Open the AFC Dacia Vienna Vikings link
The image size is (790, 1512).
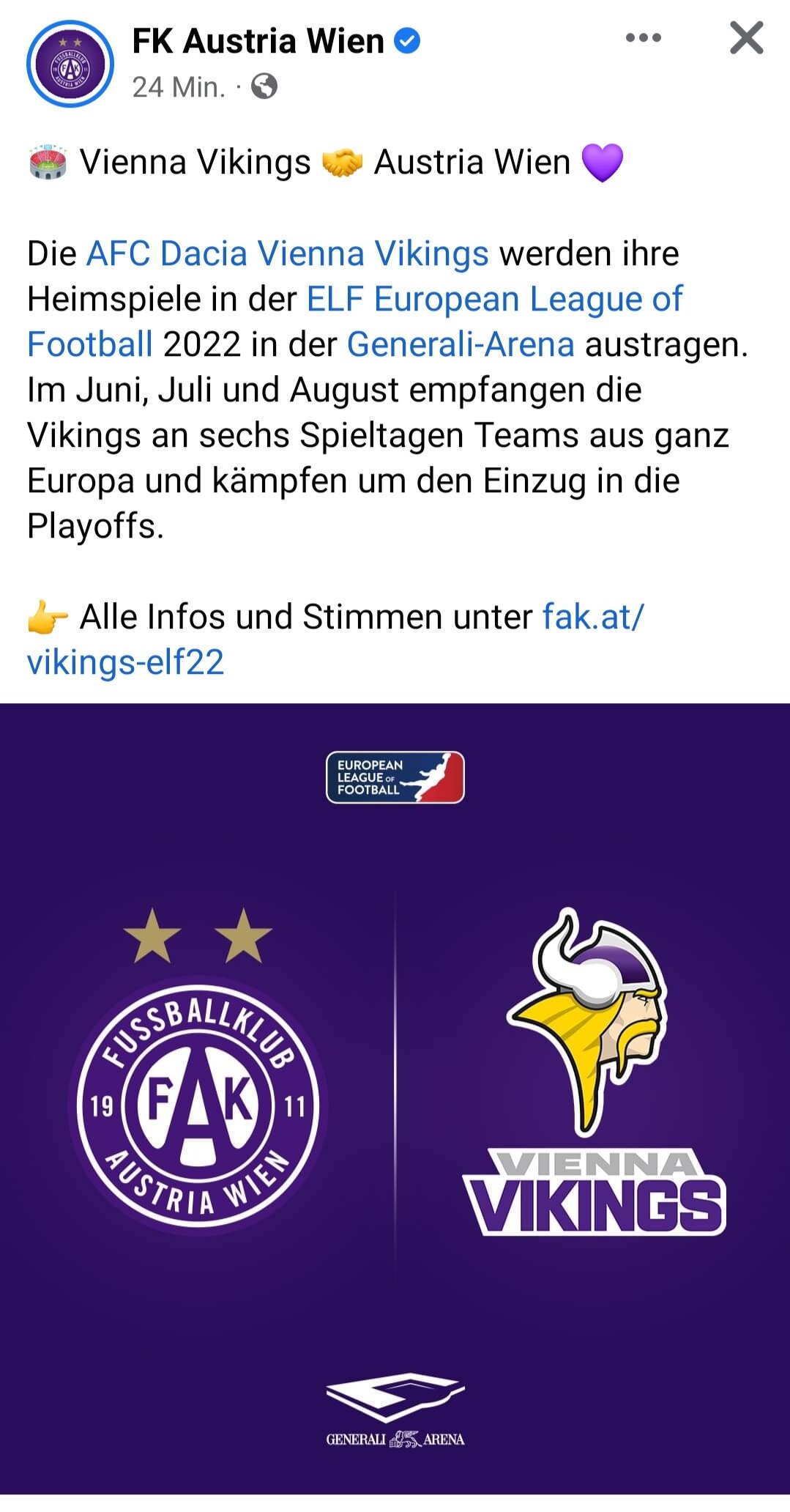[x=288, y=253]
